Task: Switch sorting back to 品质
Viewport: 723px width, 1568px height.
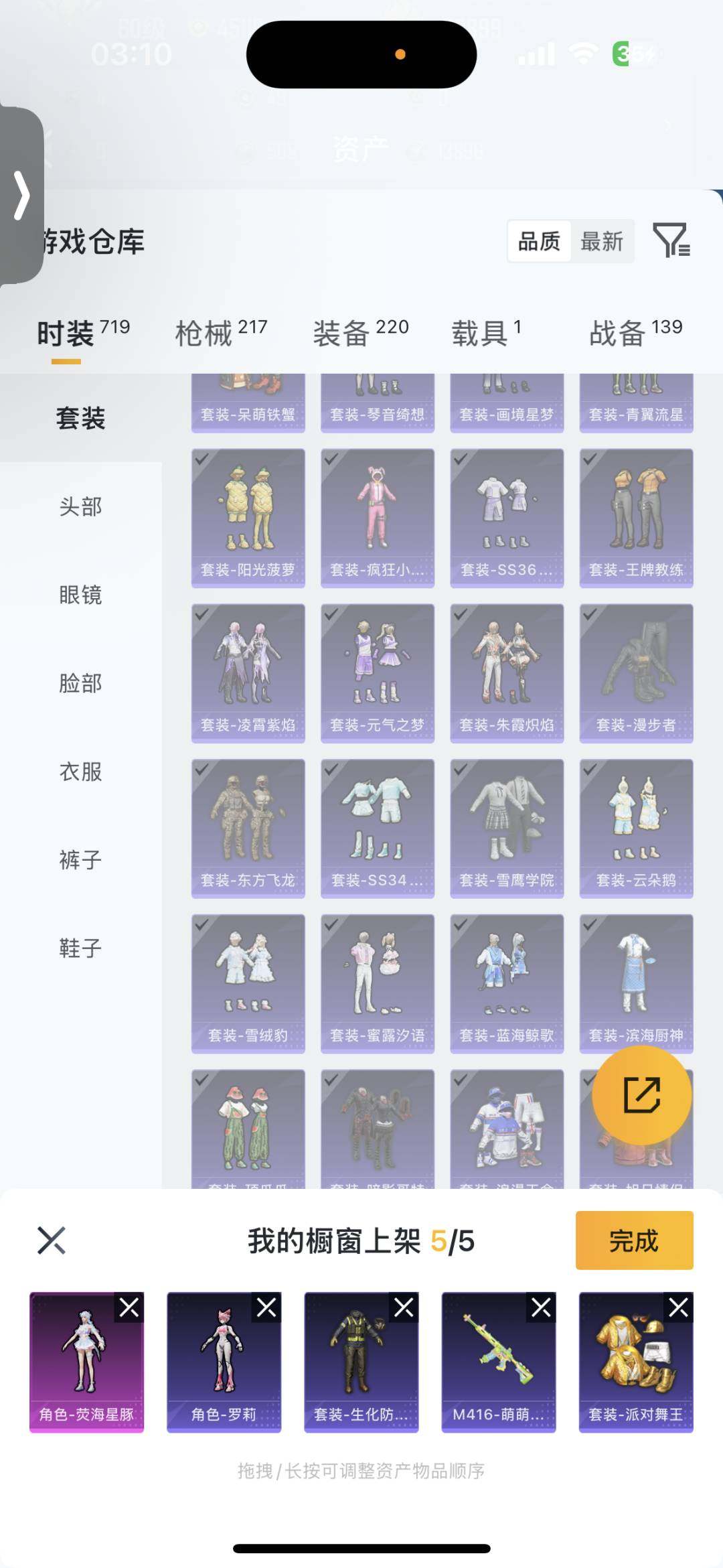Action: coord(540,242)
